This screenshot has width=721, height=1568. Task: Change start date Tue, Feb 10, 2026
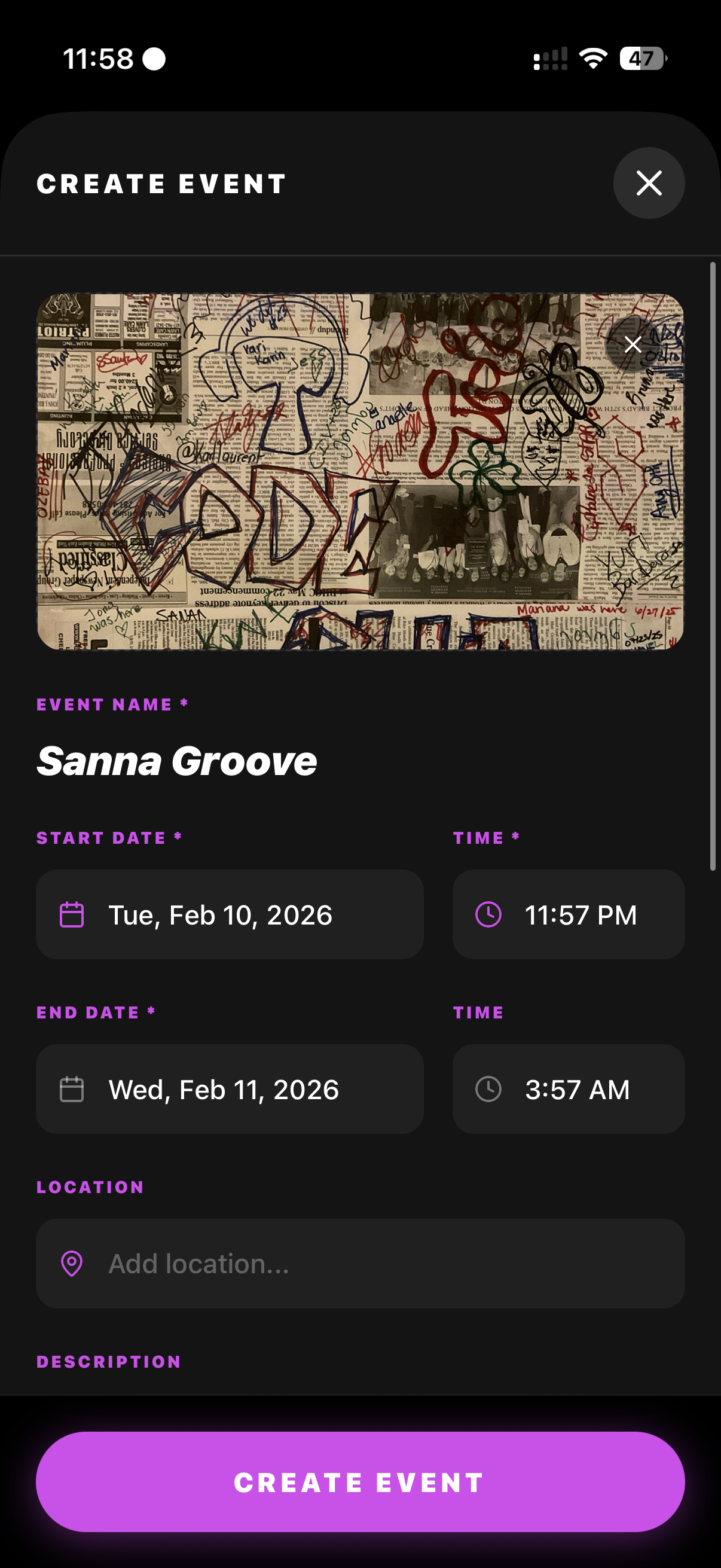(230, 915)
